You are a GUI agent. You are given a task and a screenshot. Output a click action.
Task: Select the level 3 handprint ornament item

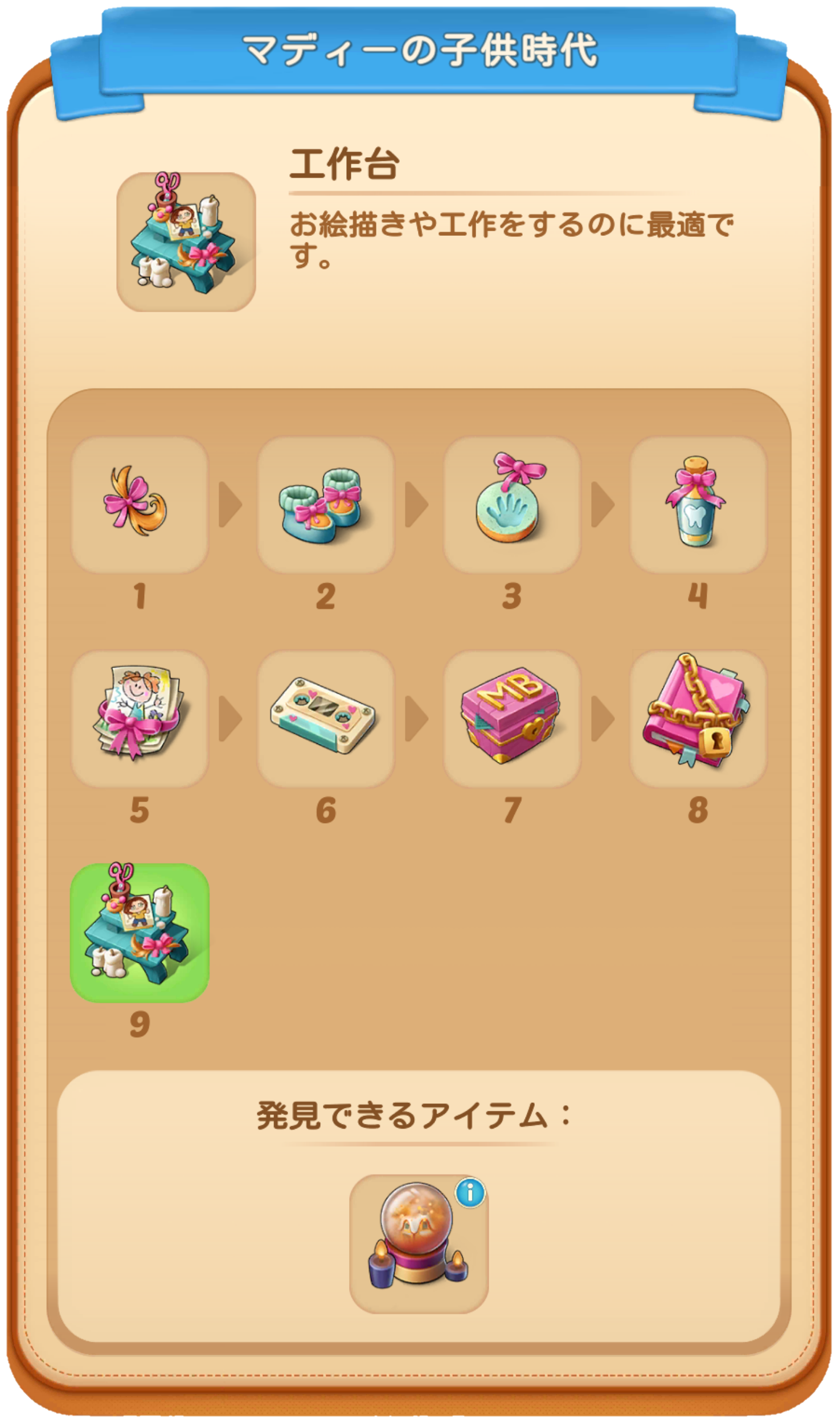(512, 505)
